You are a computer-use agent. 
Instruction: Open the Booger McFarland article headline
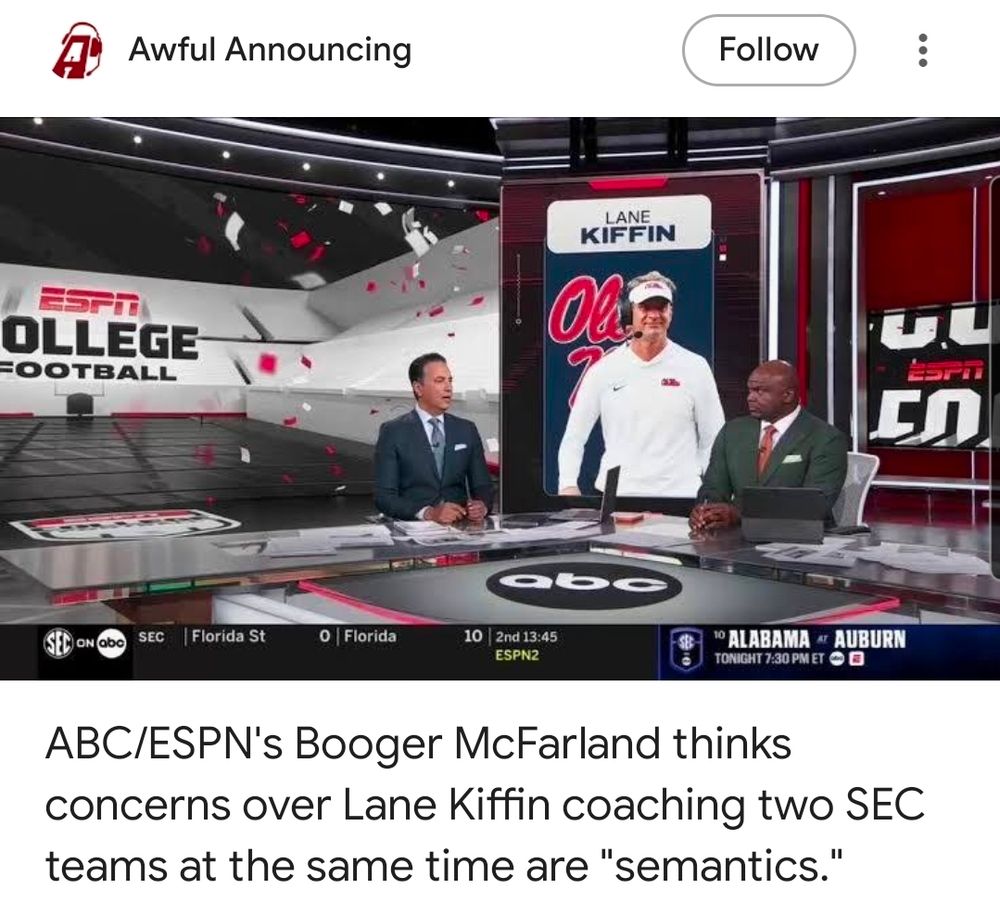(x=485, y=804)
